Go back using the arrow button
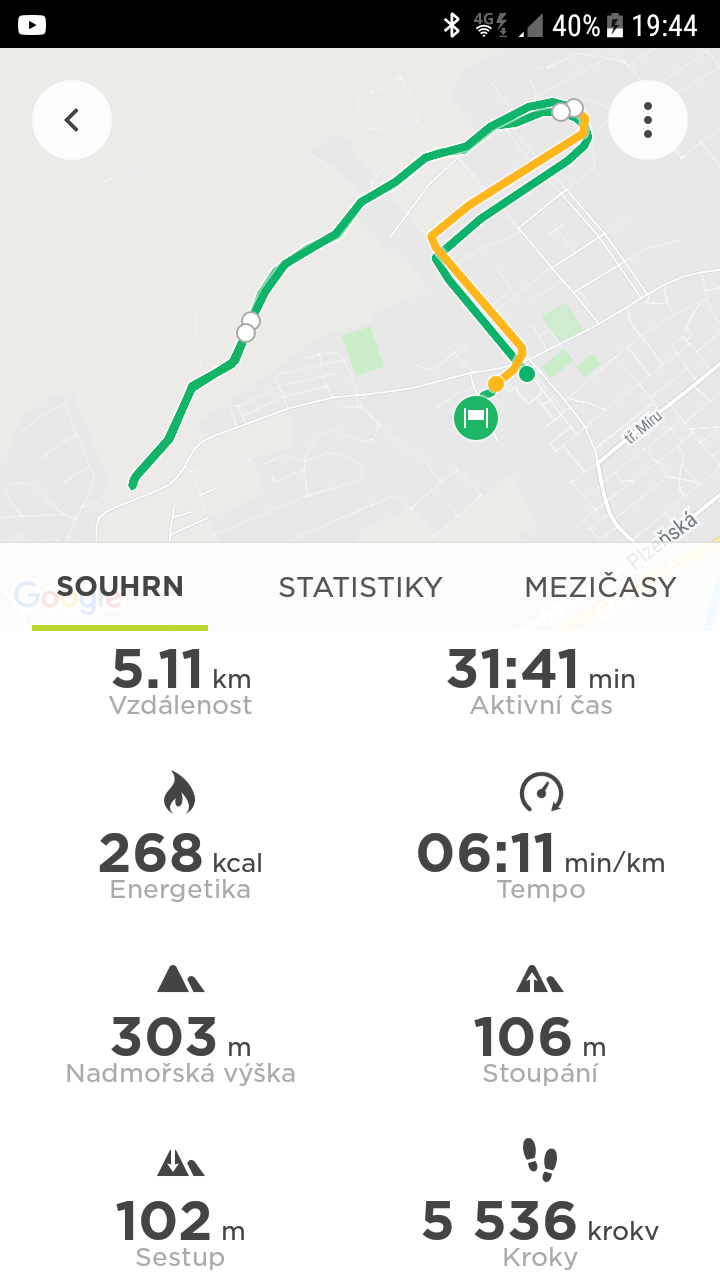 72,120
